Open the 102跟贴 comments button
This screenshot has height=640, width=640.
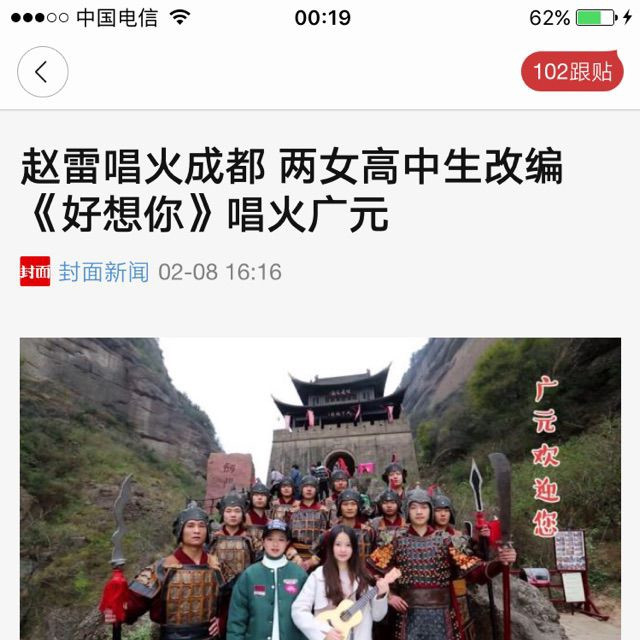(572, 72)
